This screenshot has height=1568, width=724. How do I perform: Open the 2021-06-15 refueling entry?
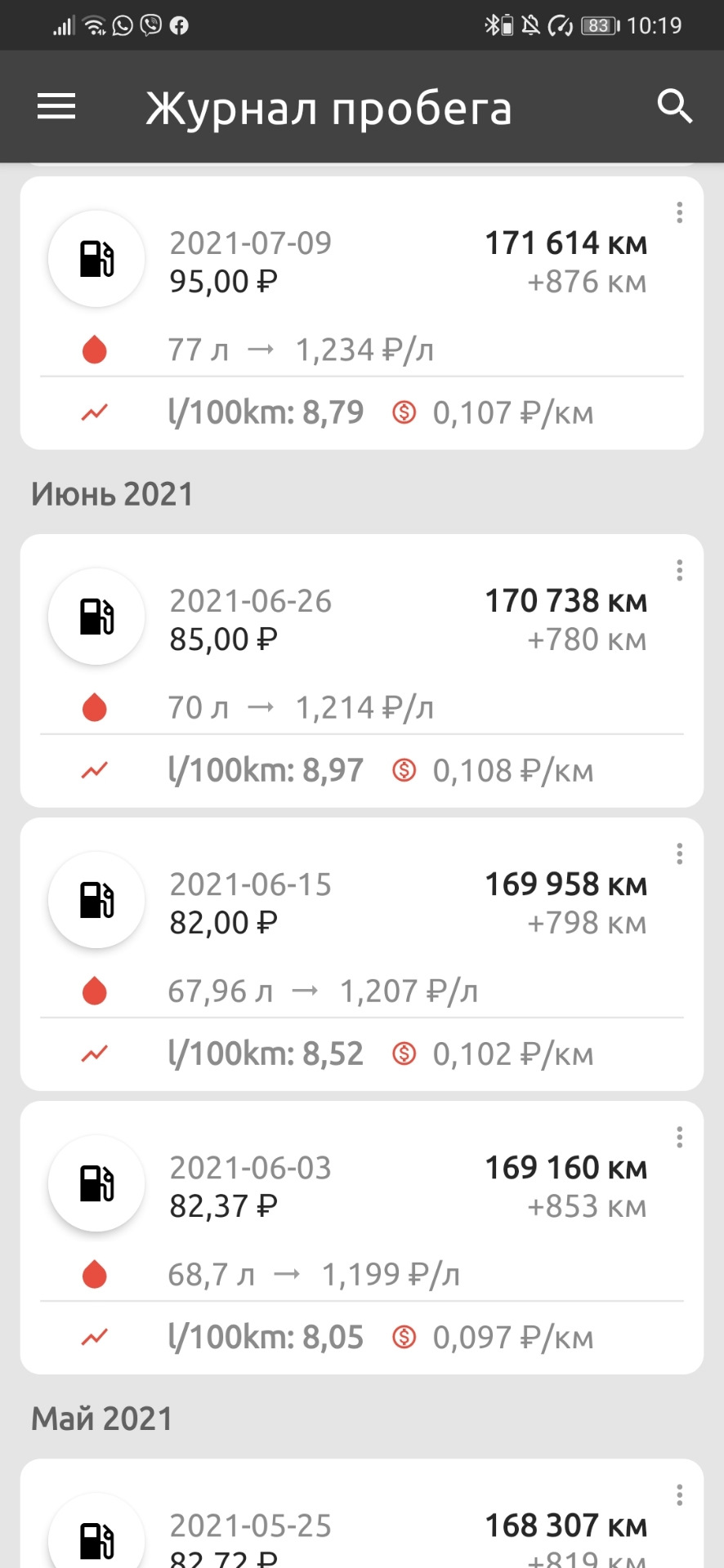pyautogui.click(x=362, y=954)
